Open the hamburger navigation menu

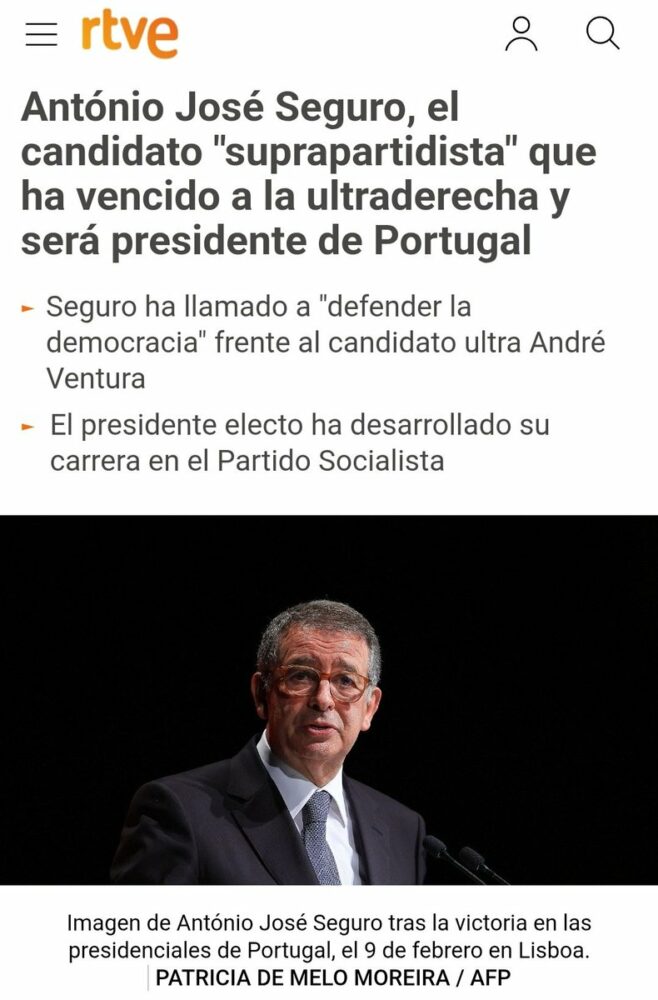tap(41, 34)
